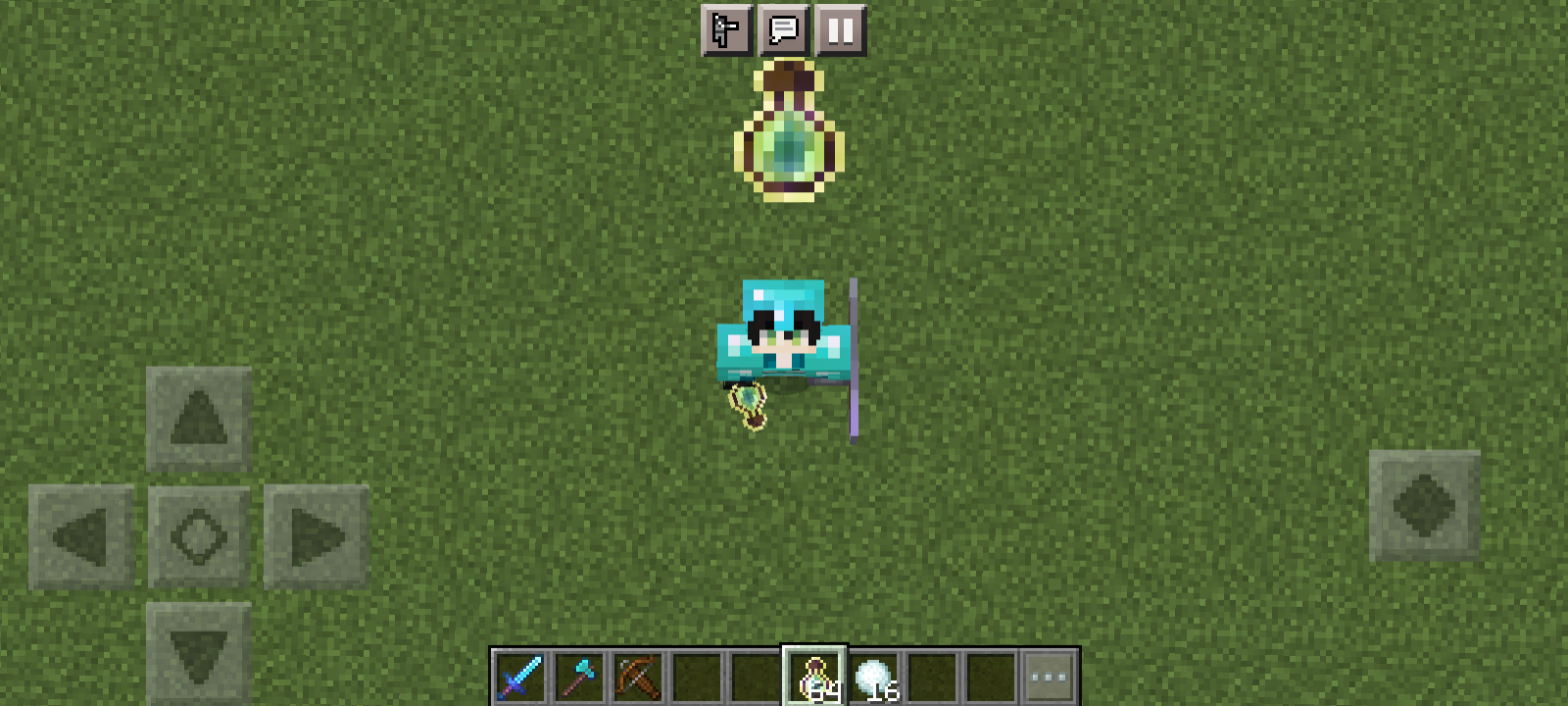
Task: Tap the center sneak button
Action: [199, 536]
